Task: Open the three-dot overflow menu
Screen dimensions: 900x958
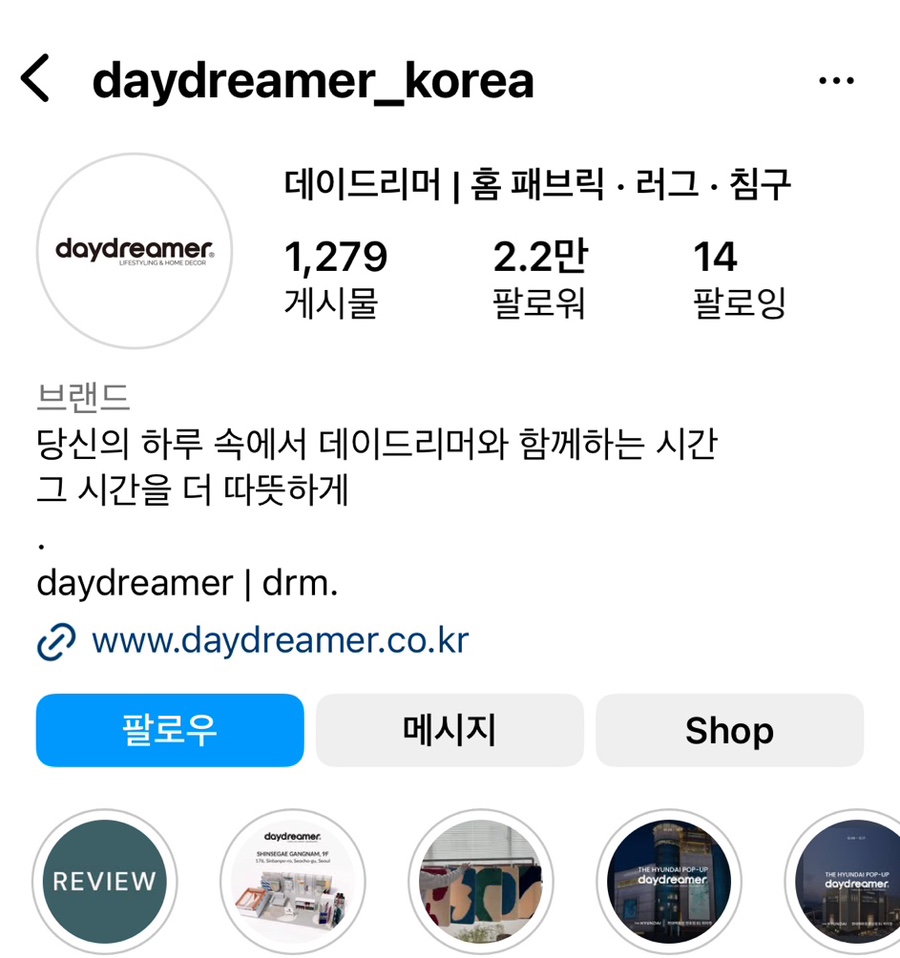Action: [x=836, y=81]
